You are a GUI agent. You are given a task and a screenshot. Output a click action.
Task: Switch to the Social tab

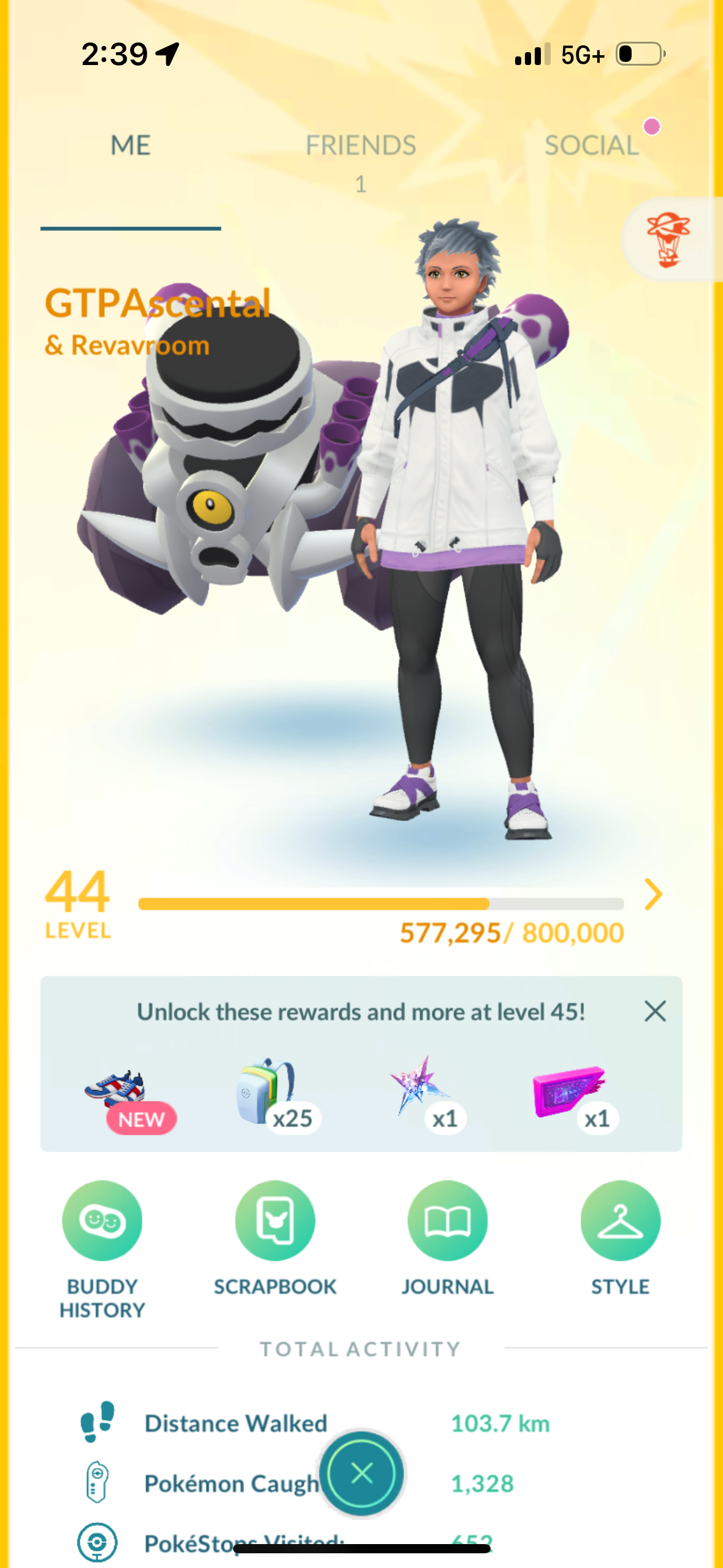(592, 146)
